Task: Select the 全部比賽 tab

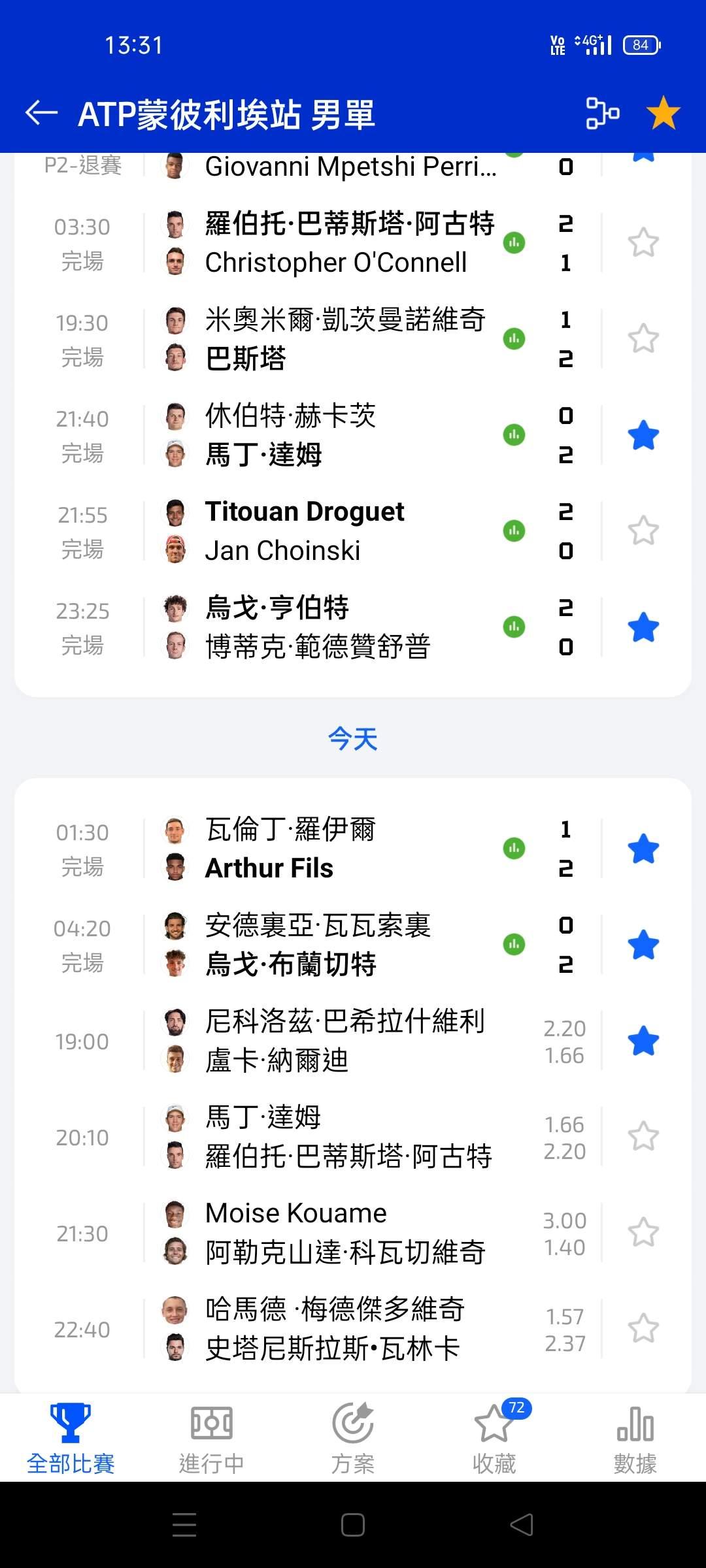Action: [x=71, y=1437]
